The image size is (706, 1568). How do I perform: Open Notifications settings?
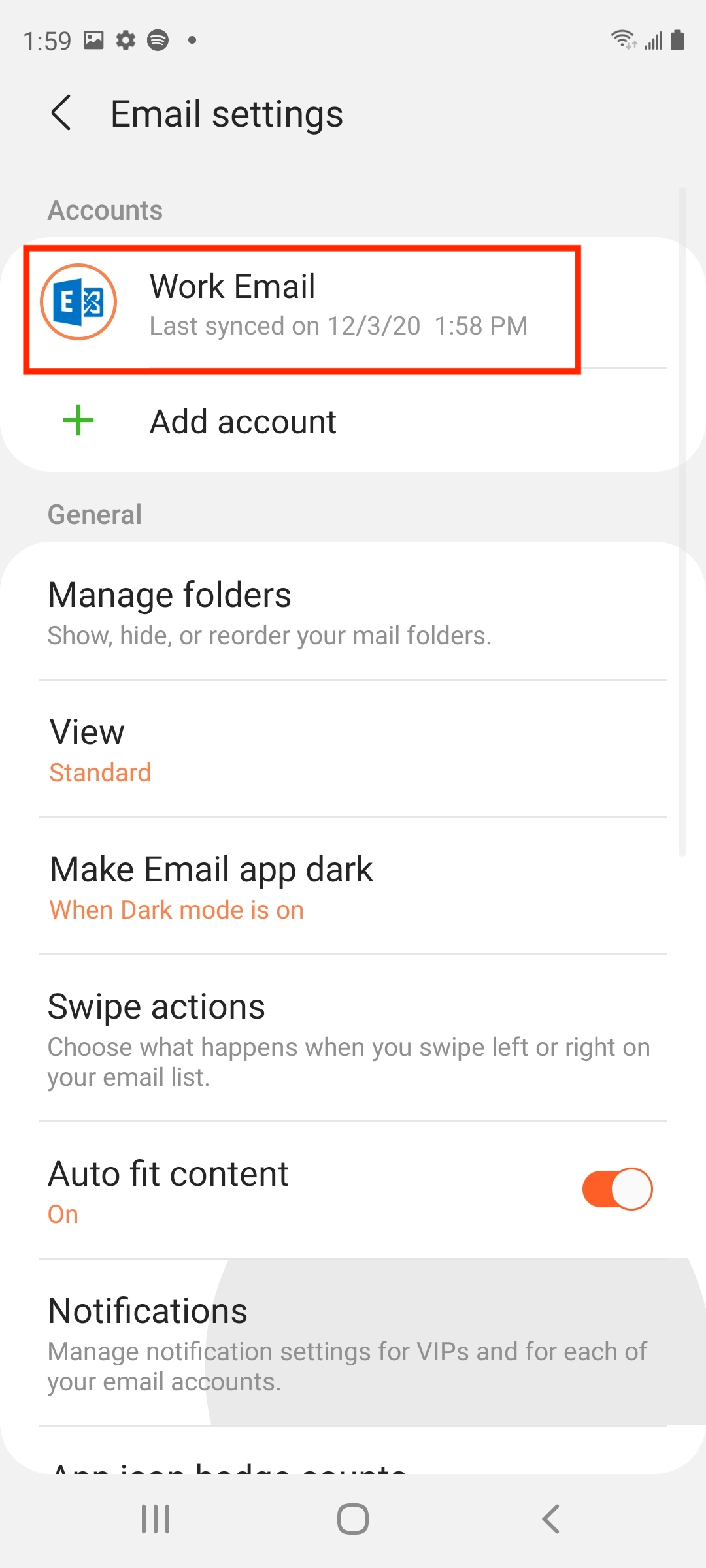click(353, 1343)
